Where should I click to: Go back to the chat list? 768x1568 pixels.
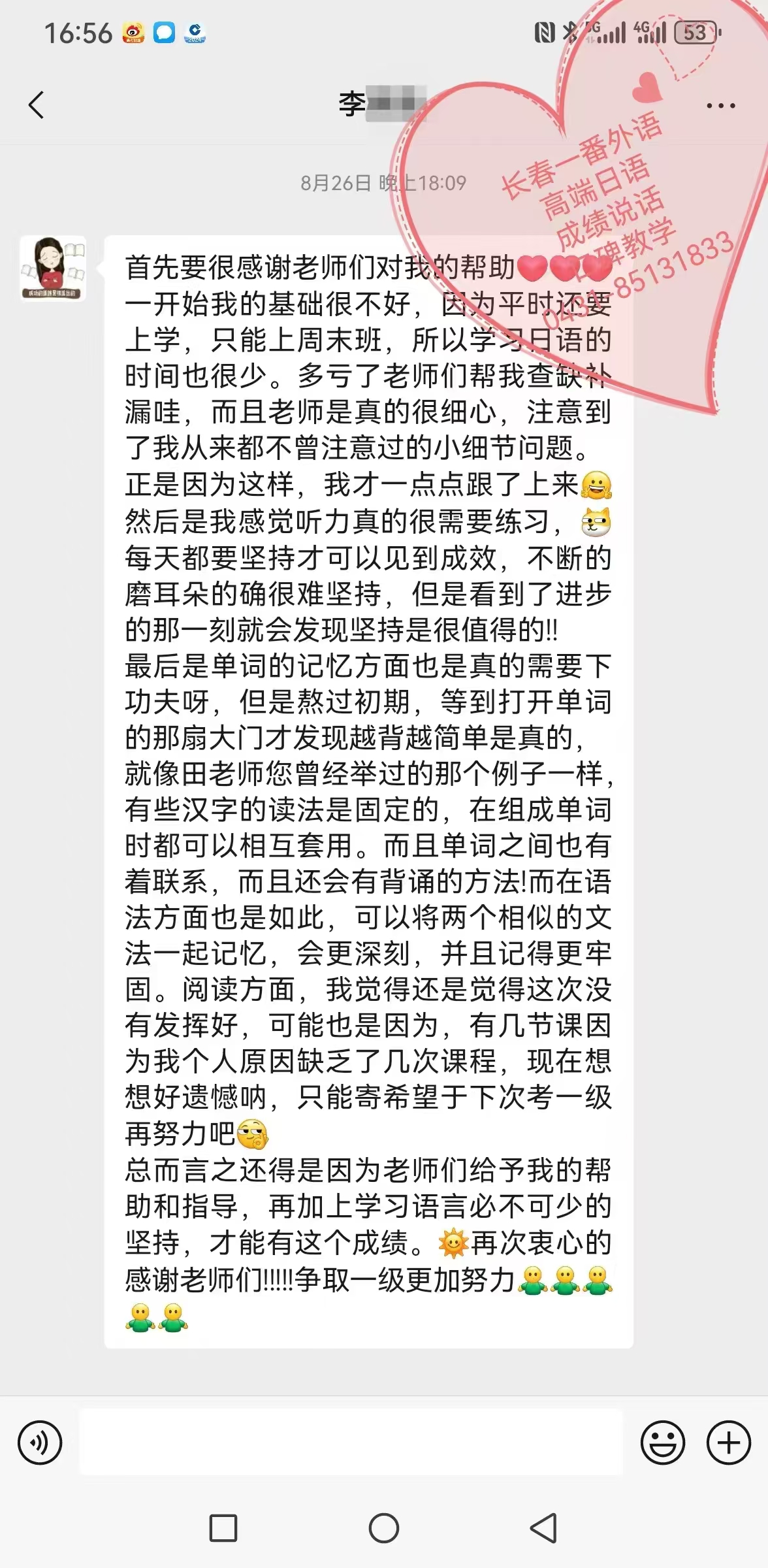pyautogui.click(x=37, y=105)
